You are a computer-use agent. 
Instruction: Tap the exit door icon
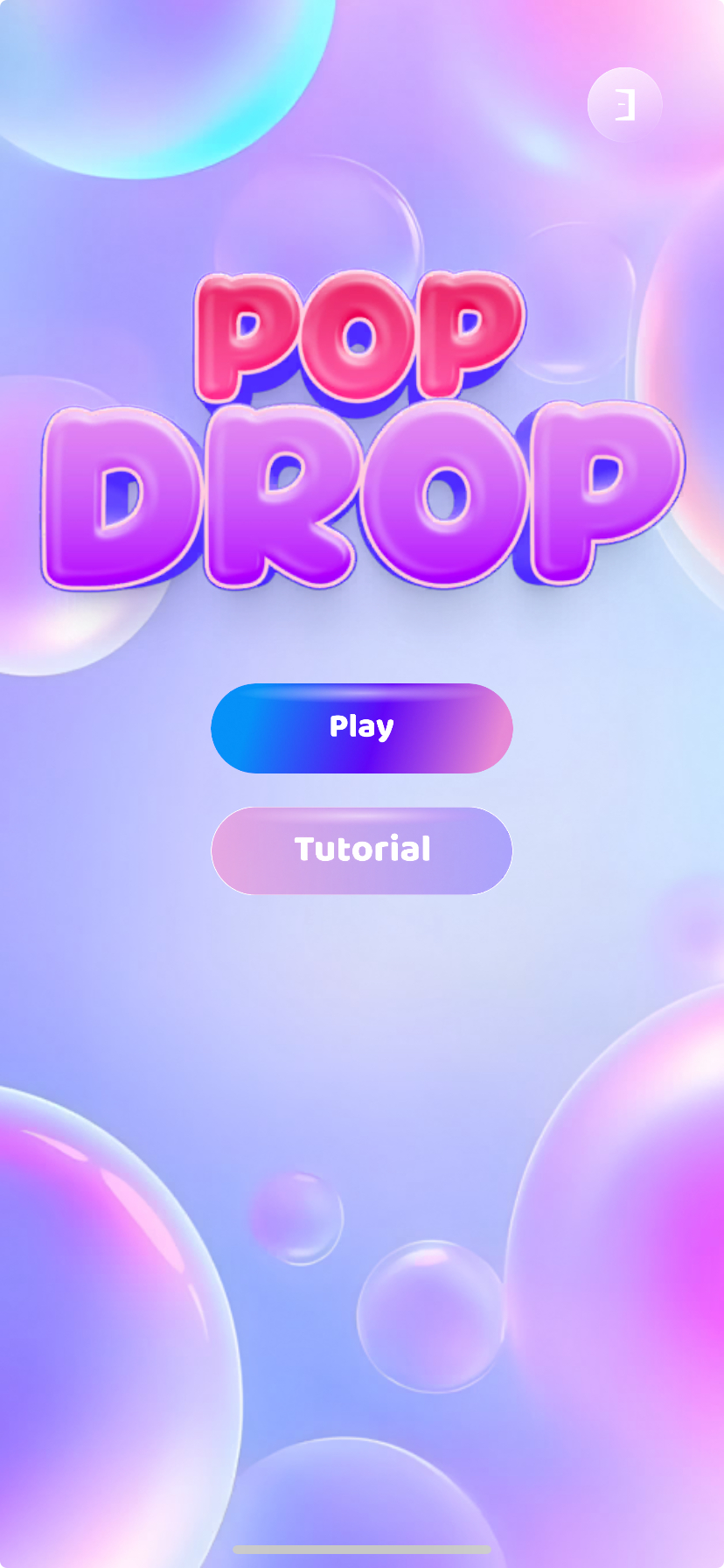tap(624, 105)
